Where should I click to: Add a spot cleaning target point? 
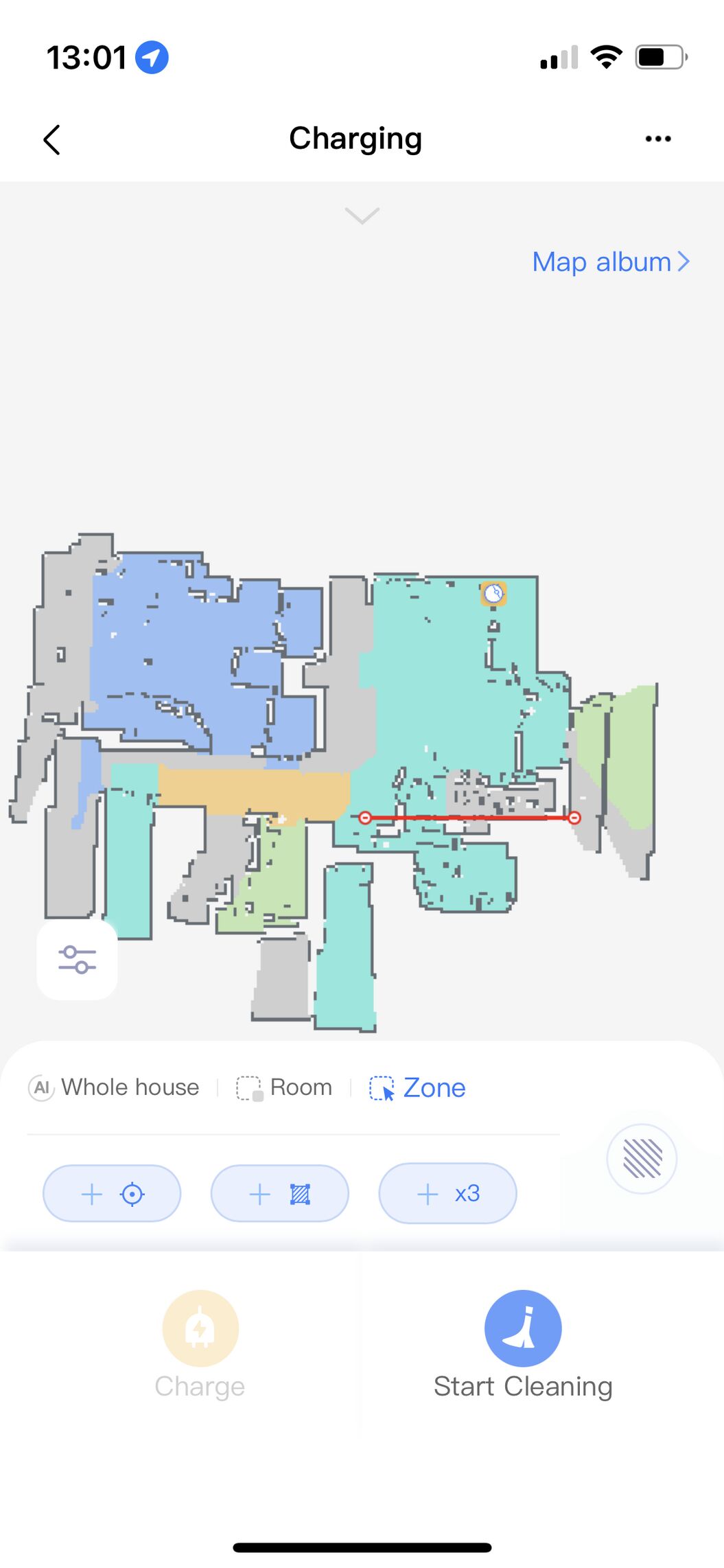click(x=112, y=1194)
